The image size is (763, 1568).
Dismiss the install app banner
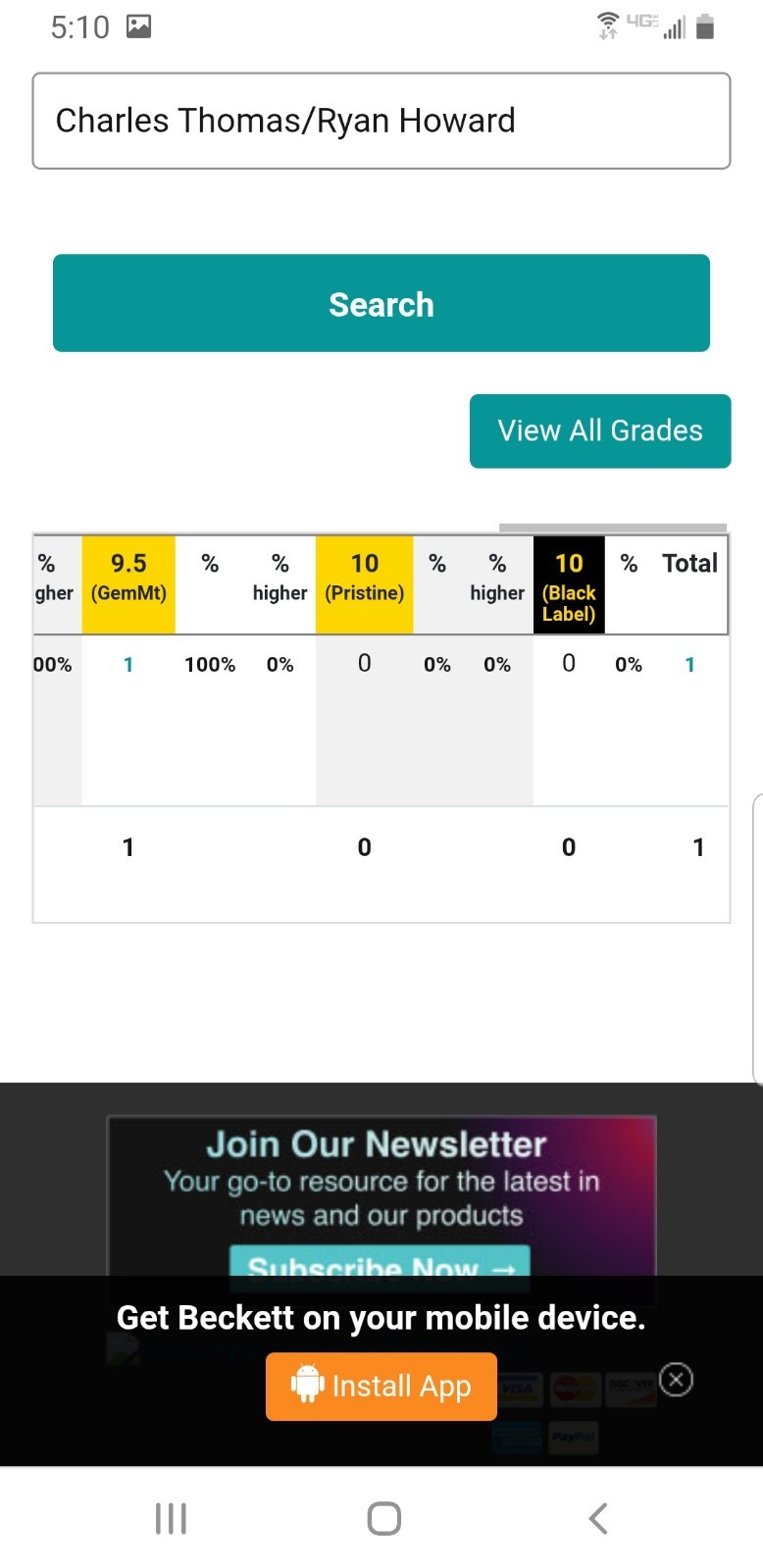coord(676,1380)
